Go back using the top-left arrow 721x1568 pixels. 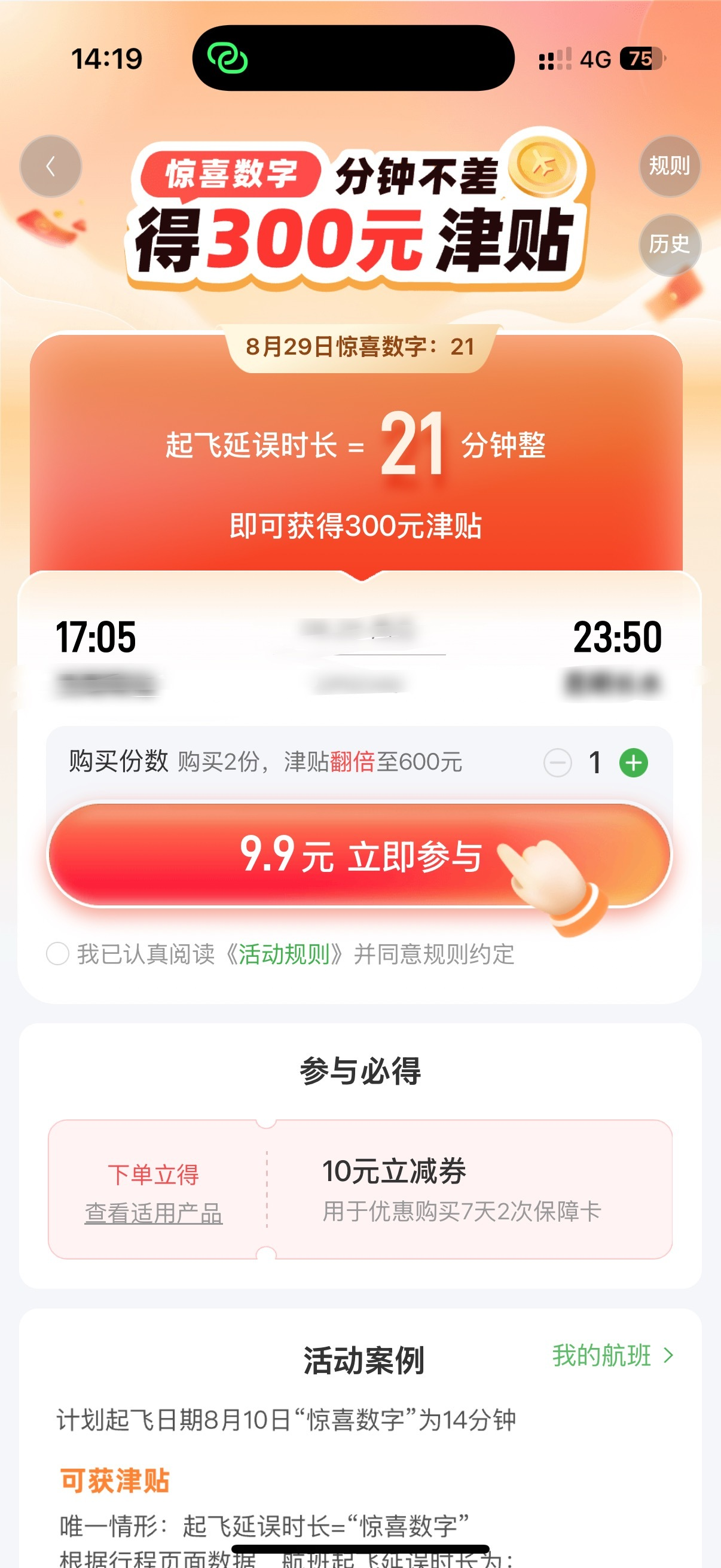(50, 166)
